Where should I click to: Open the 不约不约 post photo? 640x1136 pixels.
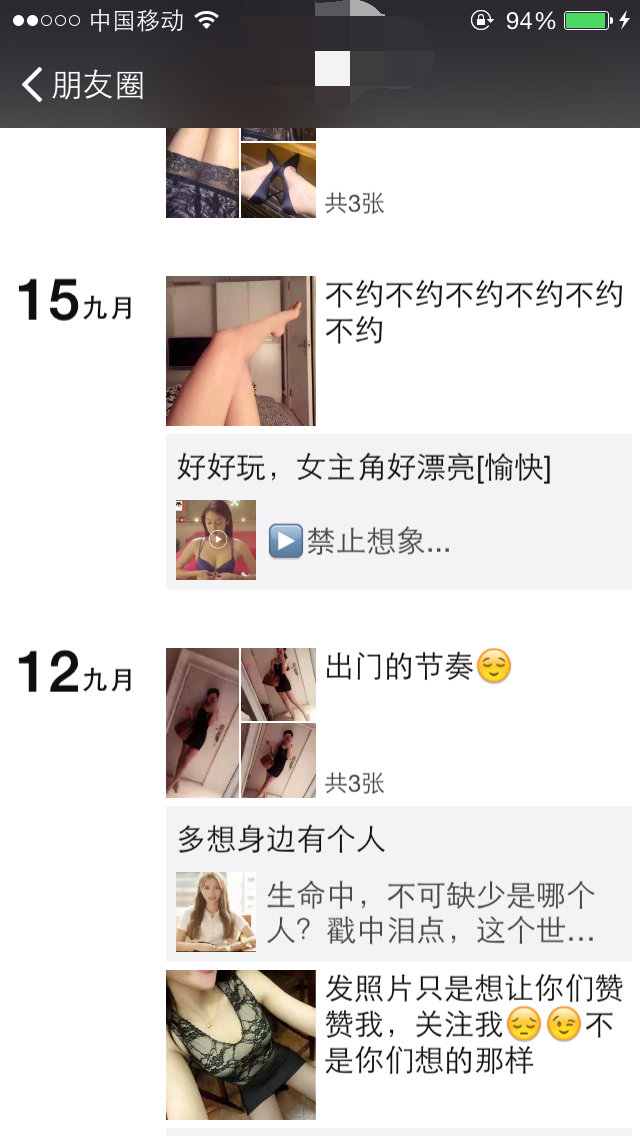[x=240, y=351]
